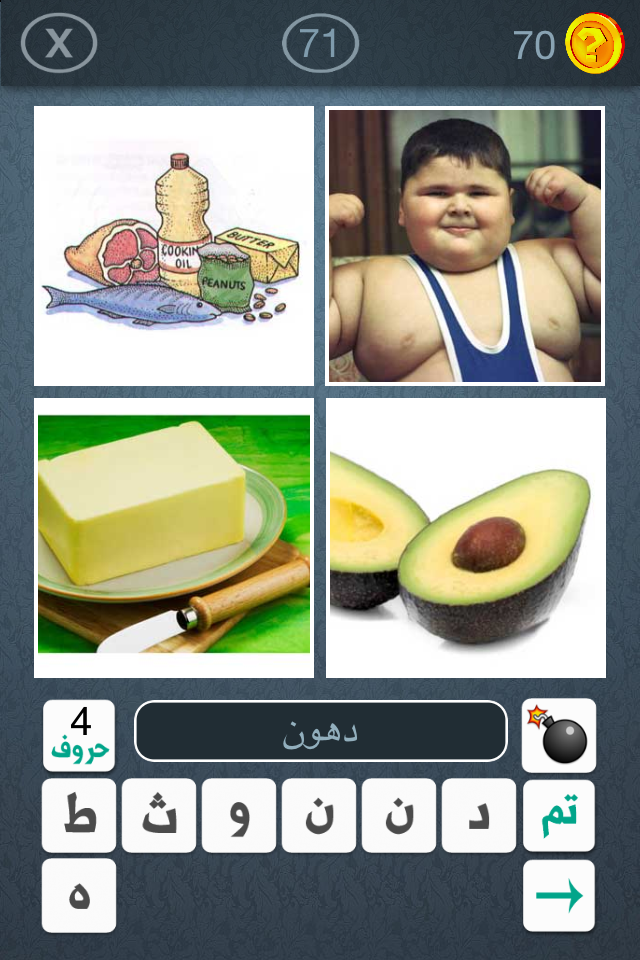Close the puzzle with the X button
This screenshot has width=640, height=960.
(59, 45)
